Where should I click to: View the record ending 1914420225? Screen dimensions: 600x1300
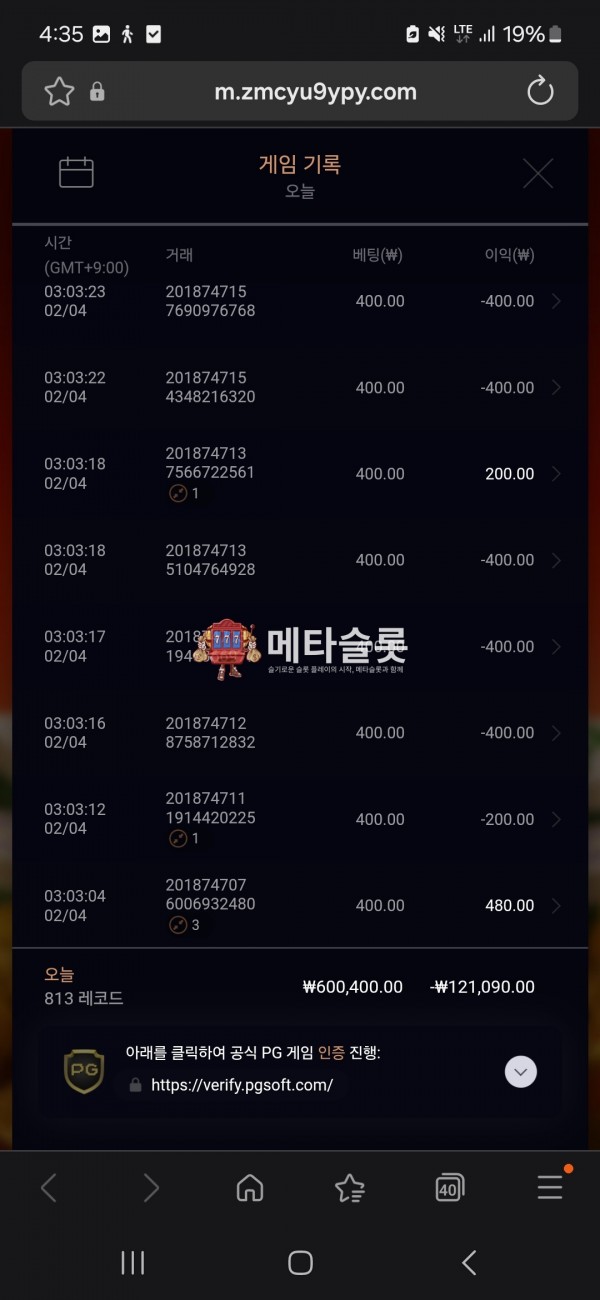click(x=556, y=819)
